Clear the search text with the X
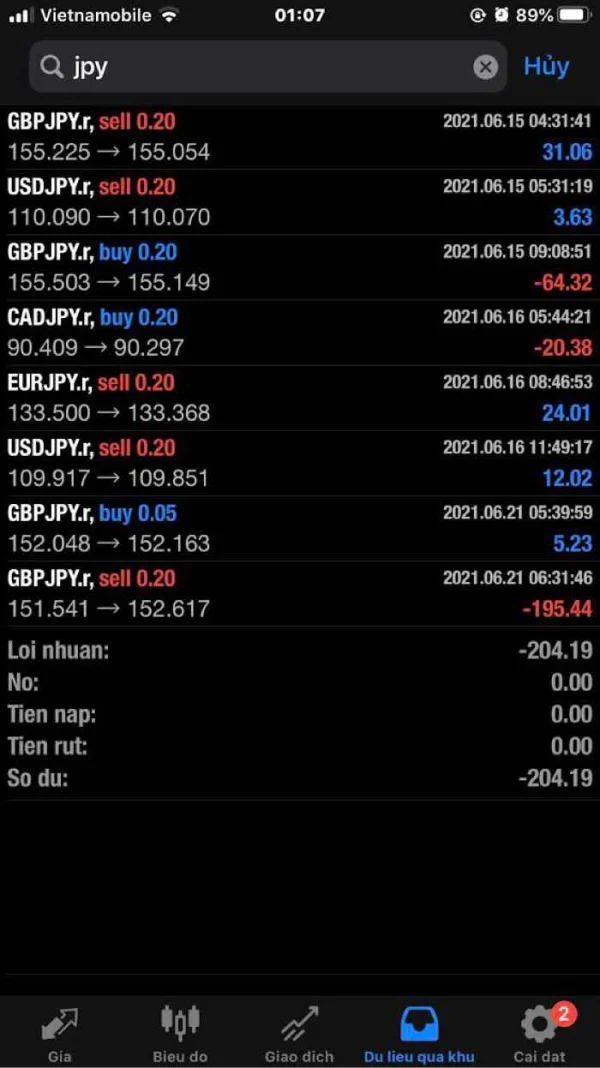 point(485,67)
